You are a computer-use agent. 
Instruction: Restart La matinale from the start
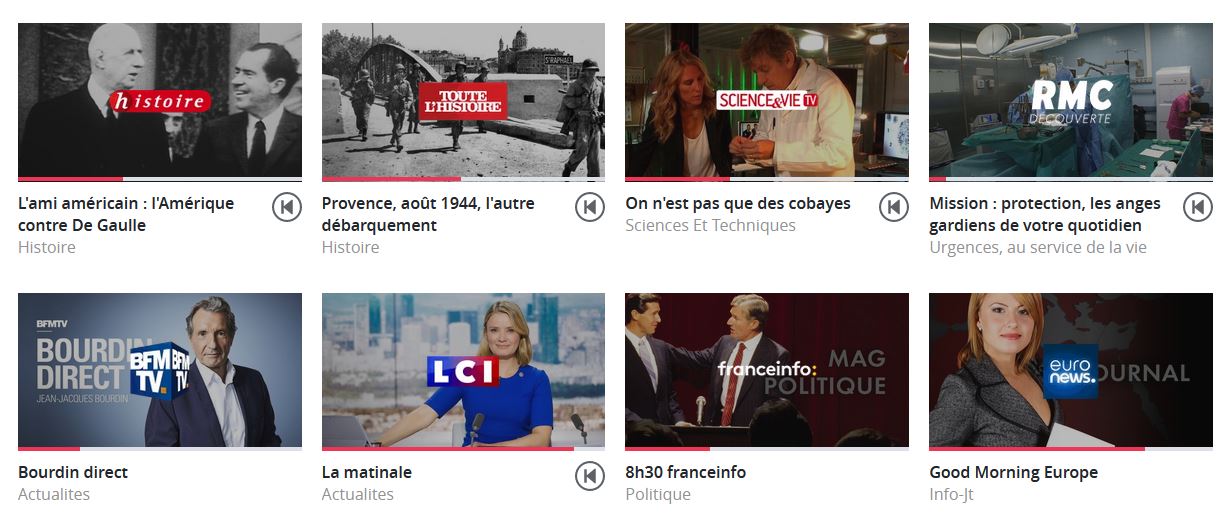click(590, 476)
